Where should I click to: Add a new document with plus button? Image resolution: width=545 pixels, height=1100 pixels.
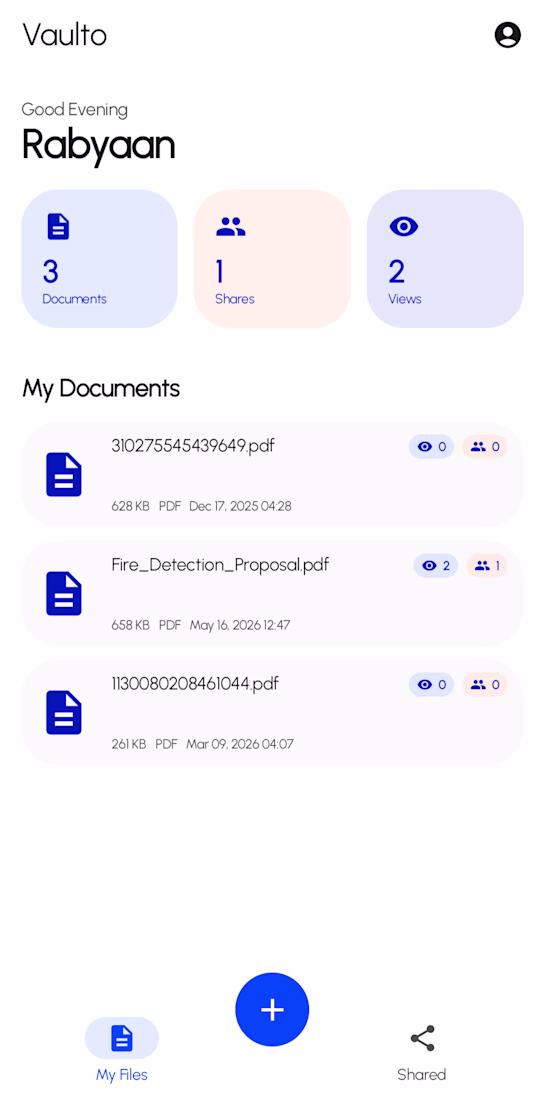(x=272, y=1010)
